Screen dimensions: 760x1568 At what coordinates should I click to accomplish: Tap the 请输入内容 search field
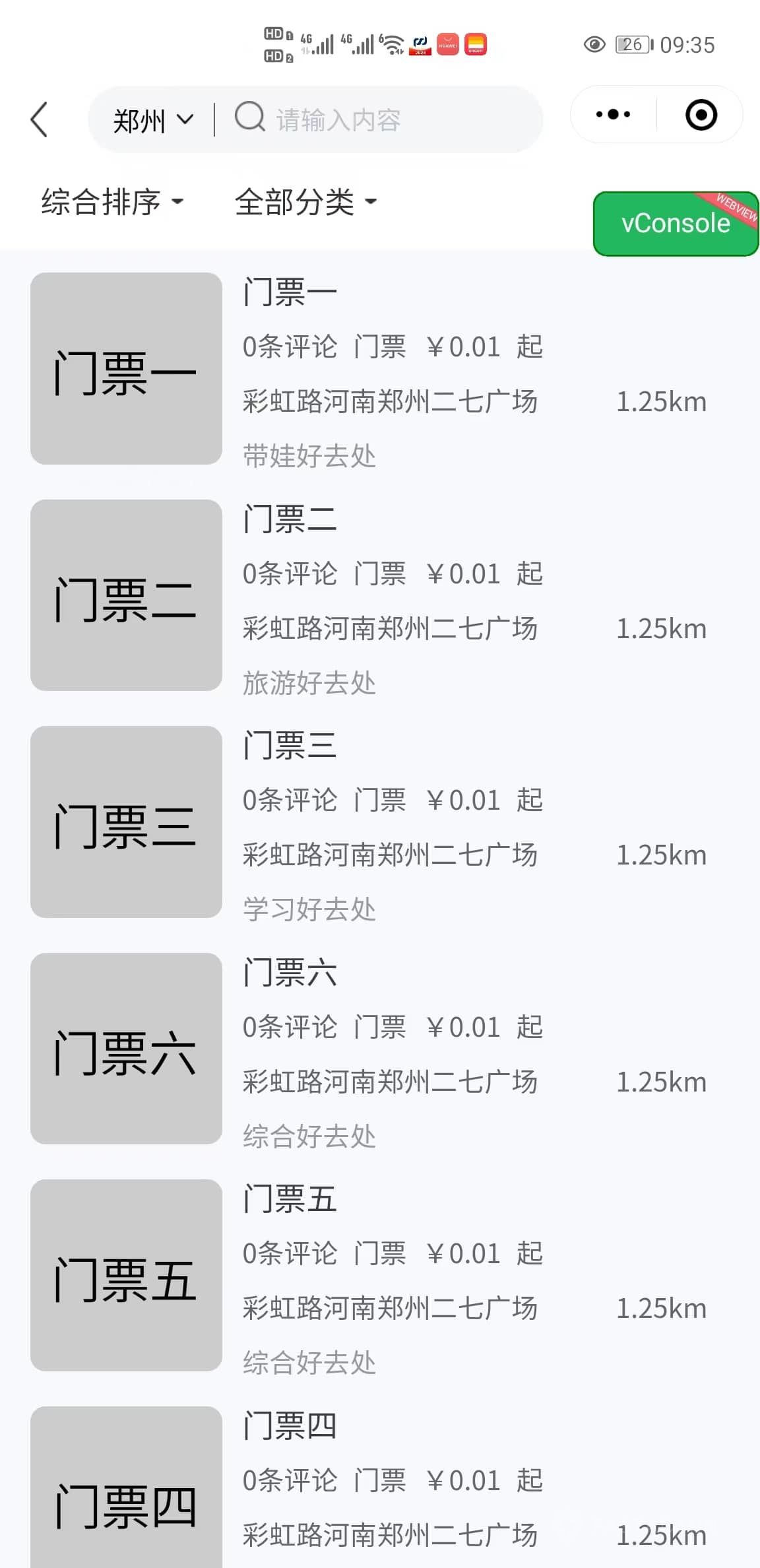[383, 119]
